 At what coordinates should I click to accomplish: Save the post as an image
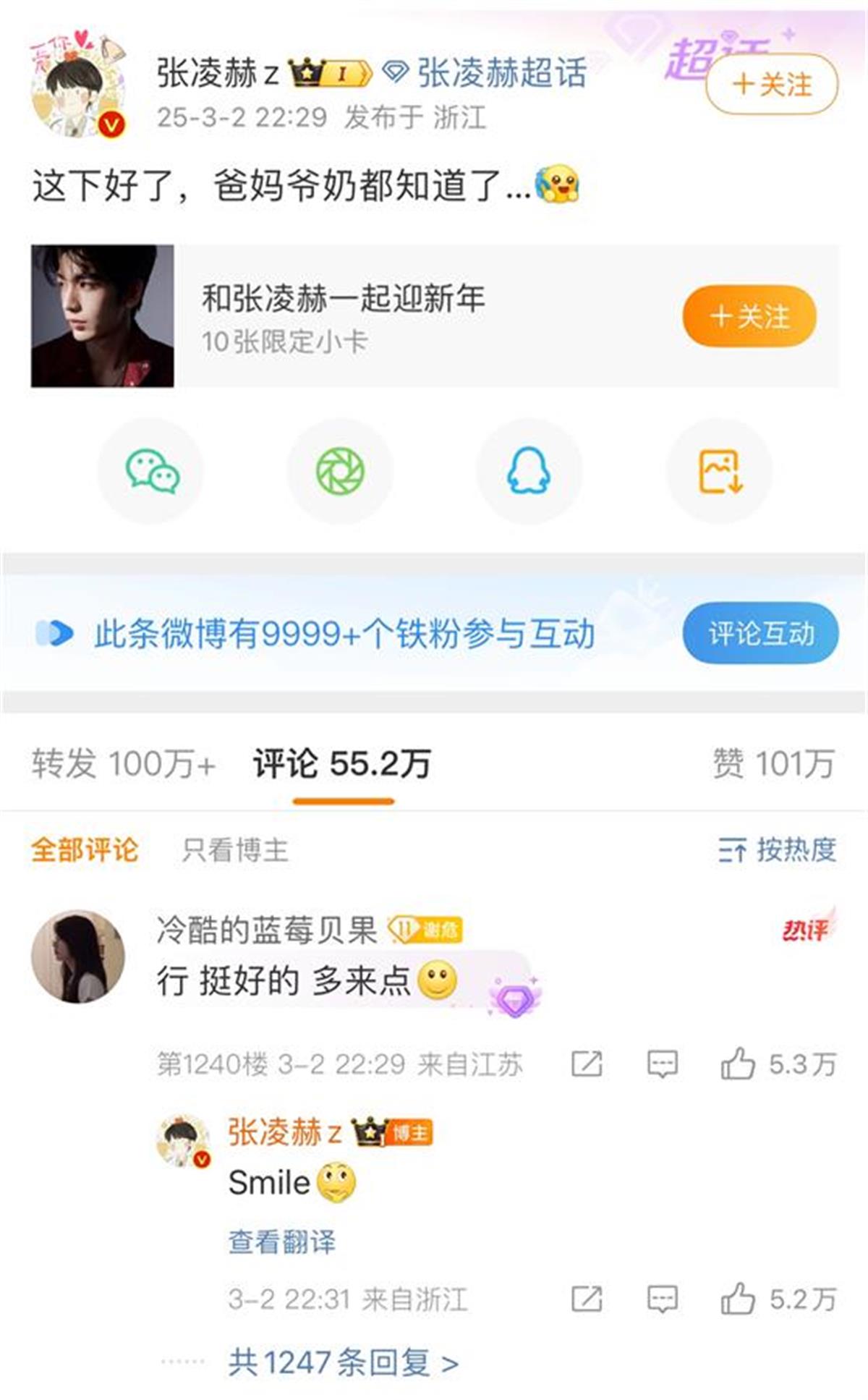pyautogui.click(x=719, y=471)
